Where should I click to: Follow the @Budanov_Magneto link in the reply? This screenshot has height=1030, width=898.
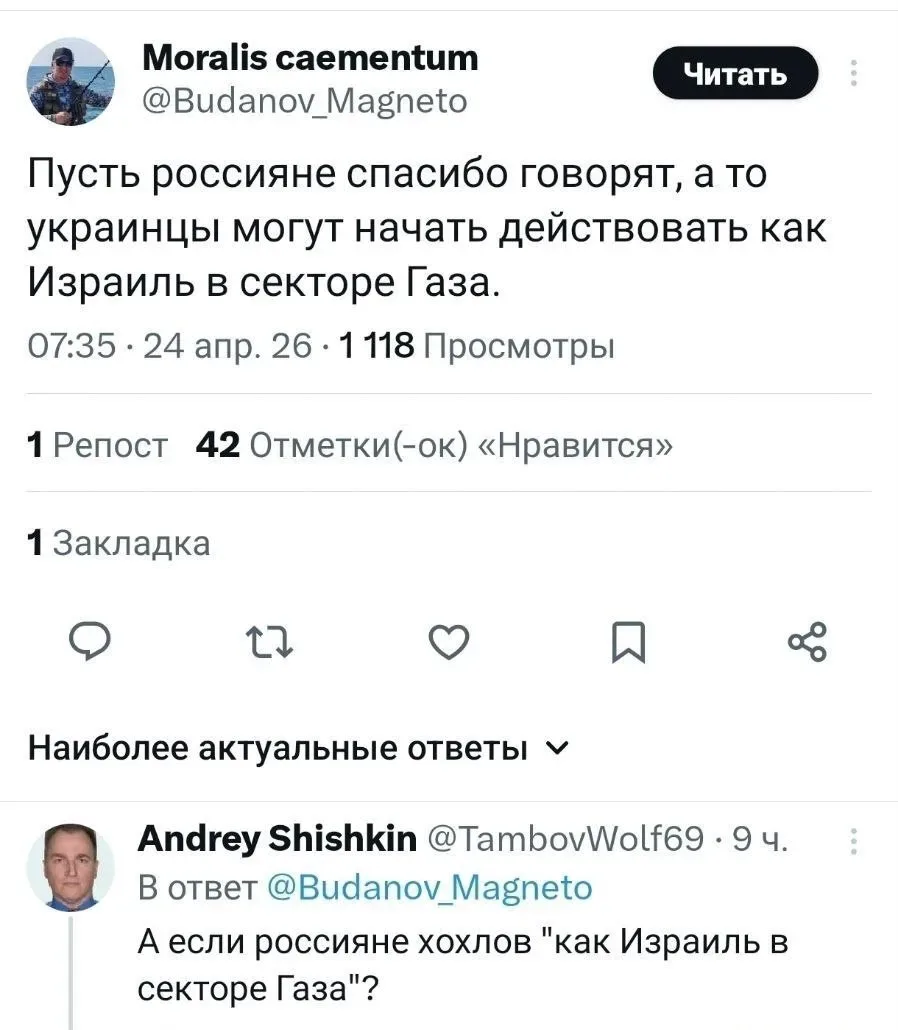[431, 887]
